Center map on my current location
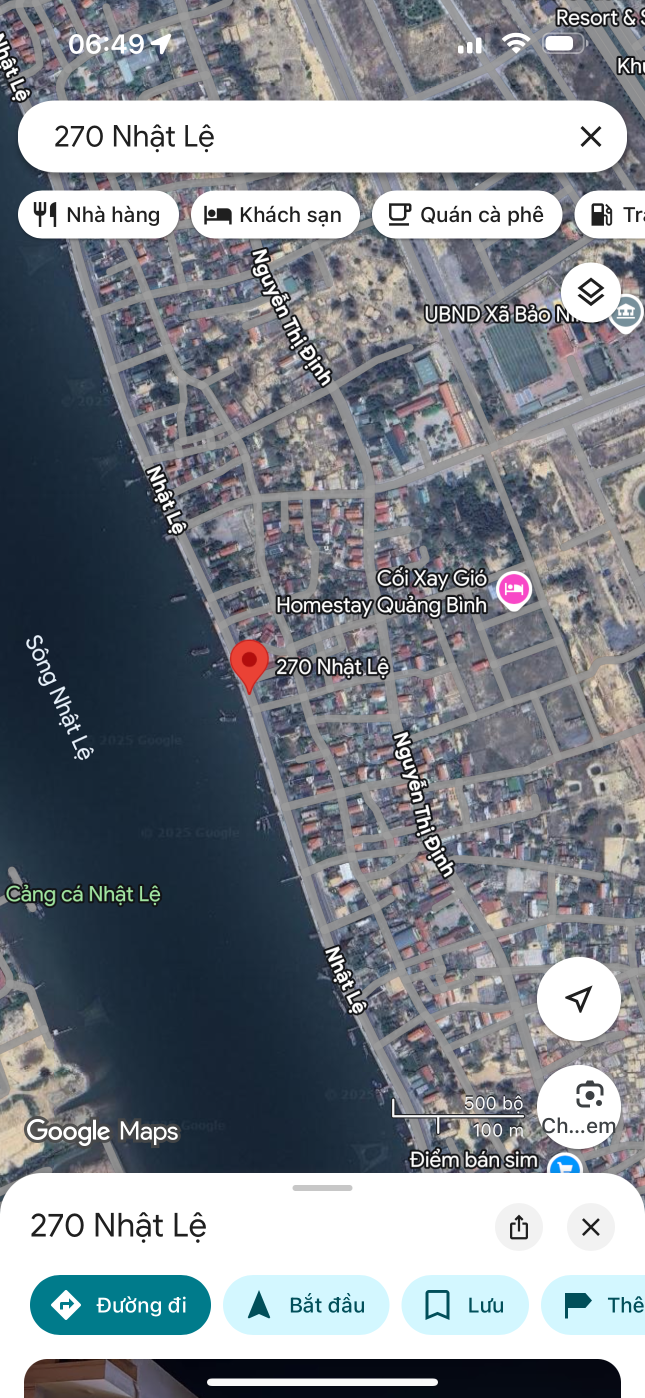Image resolution: width=645 pixels, height=1398 pixels. pos(578,999)
